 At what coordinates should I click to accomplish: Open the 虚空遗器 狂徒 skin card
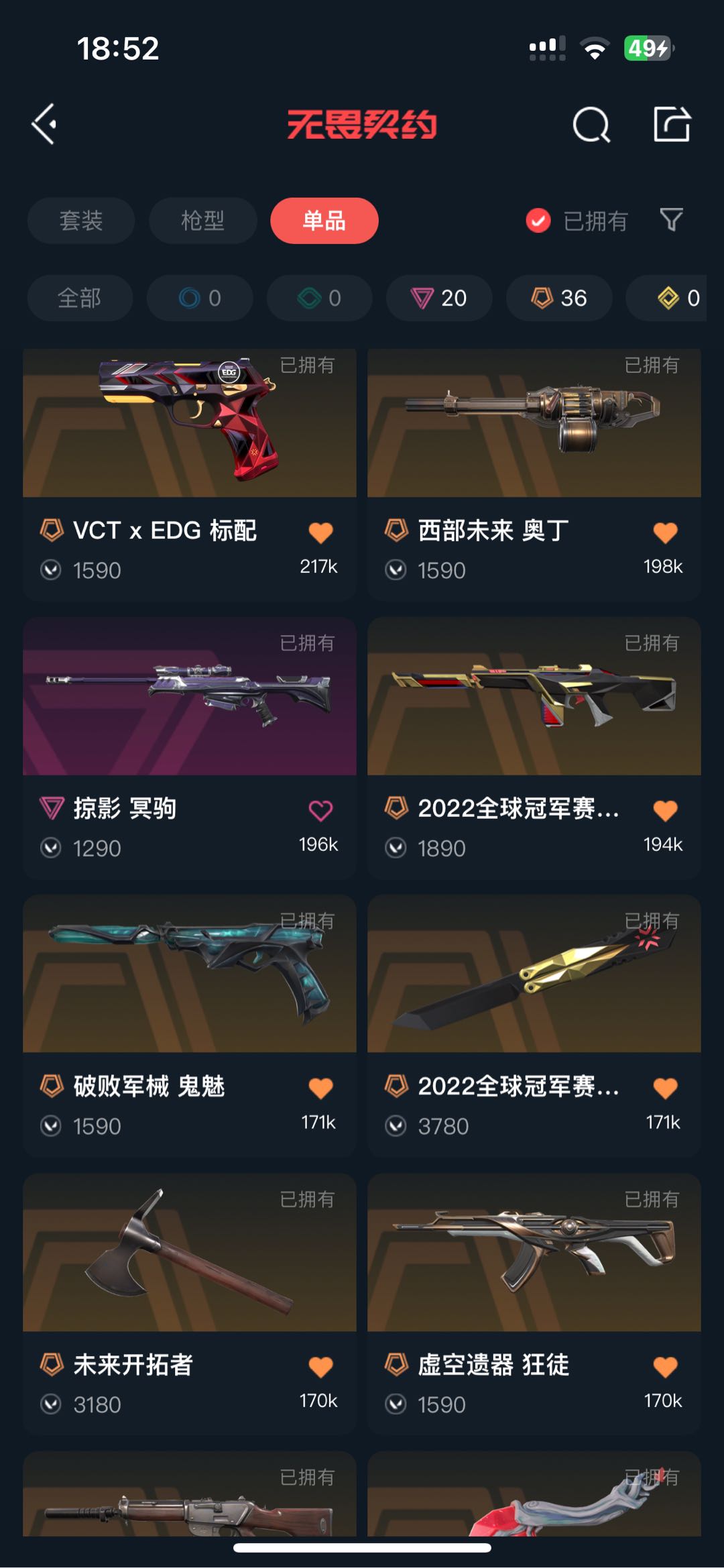pos(534,1304)
